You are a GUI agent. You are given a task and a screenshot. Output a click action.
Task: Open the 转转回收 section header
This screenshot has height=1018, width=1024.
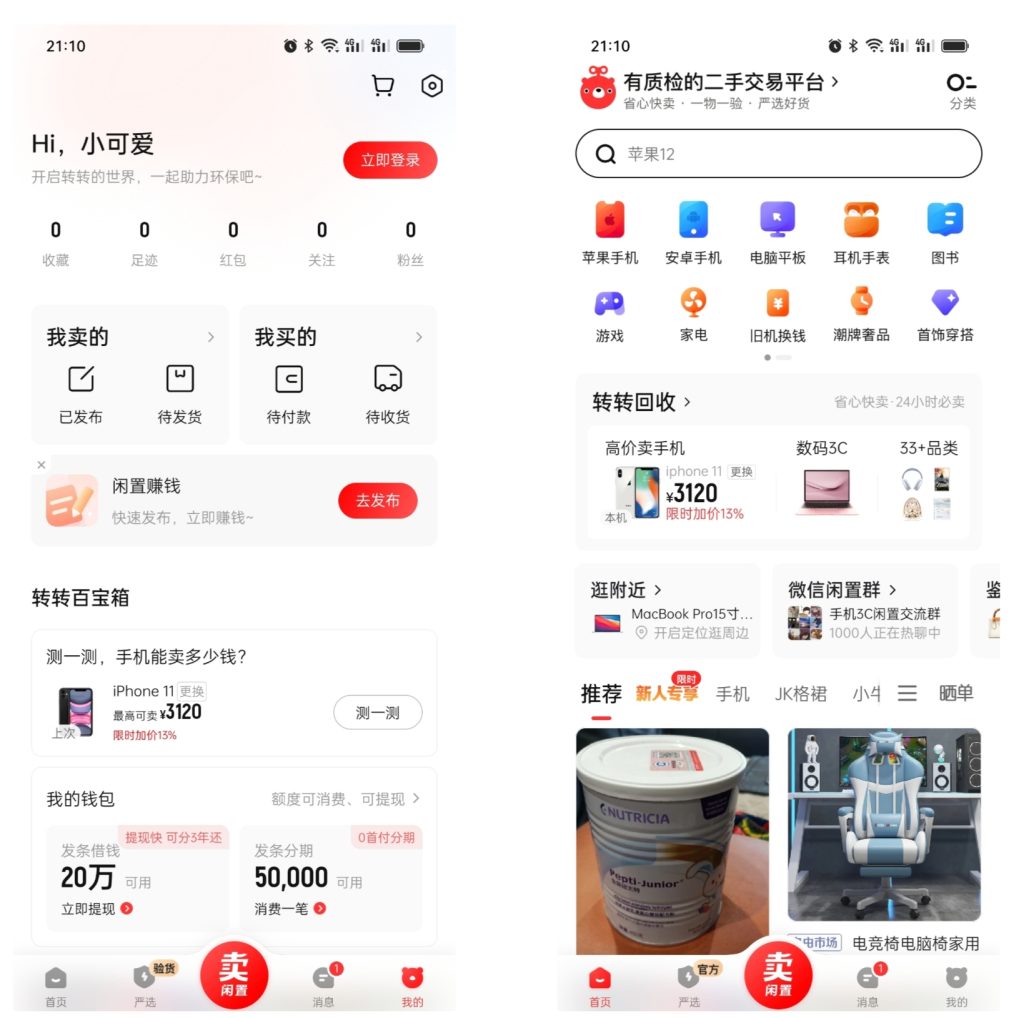click(x=642, y=402)
